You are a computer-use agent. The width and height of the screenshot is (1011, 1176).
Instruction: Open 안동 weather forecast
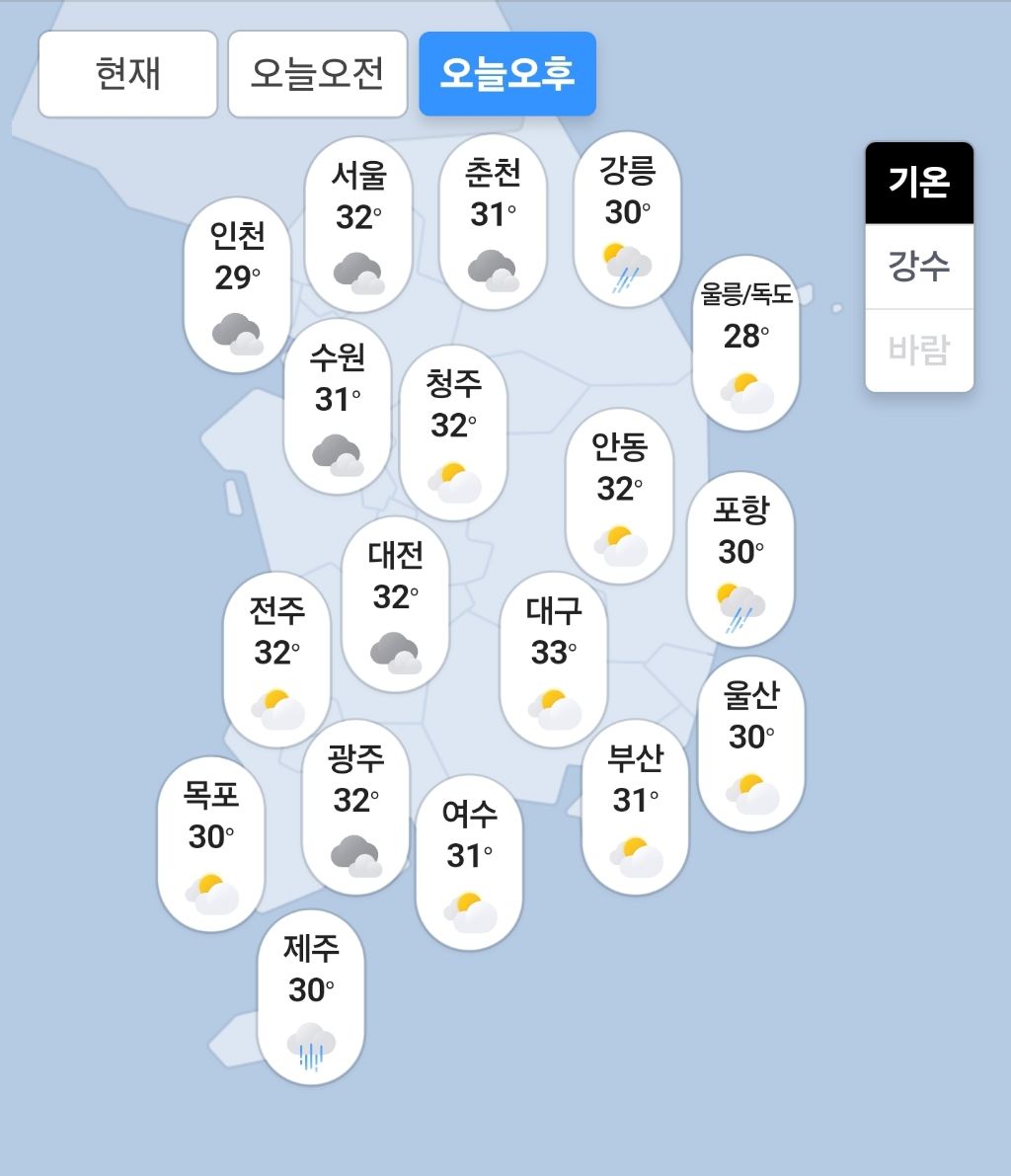coord(619,495)
